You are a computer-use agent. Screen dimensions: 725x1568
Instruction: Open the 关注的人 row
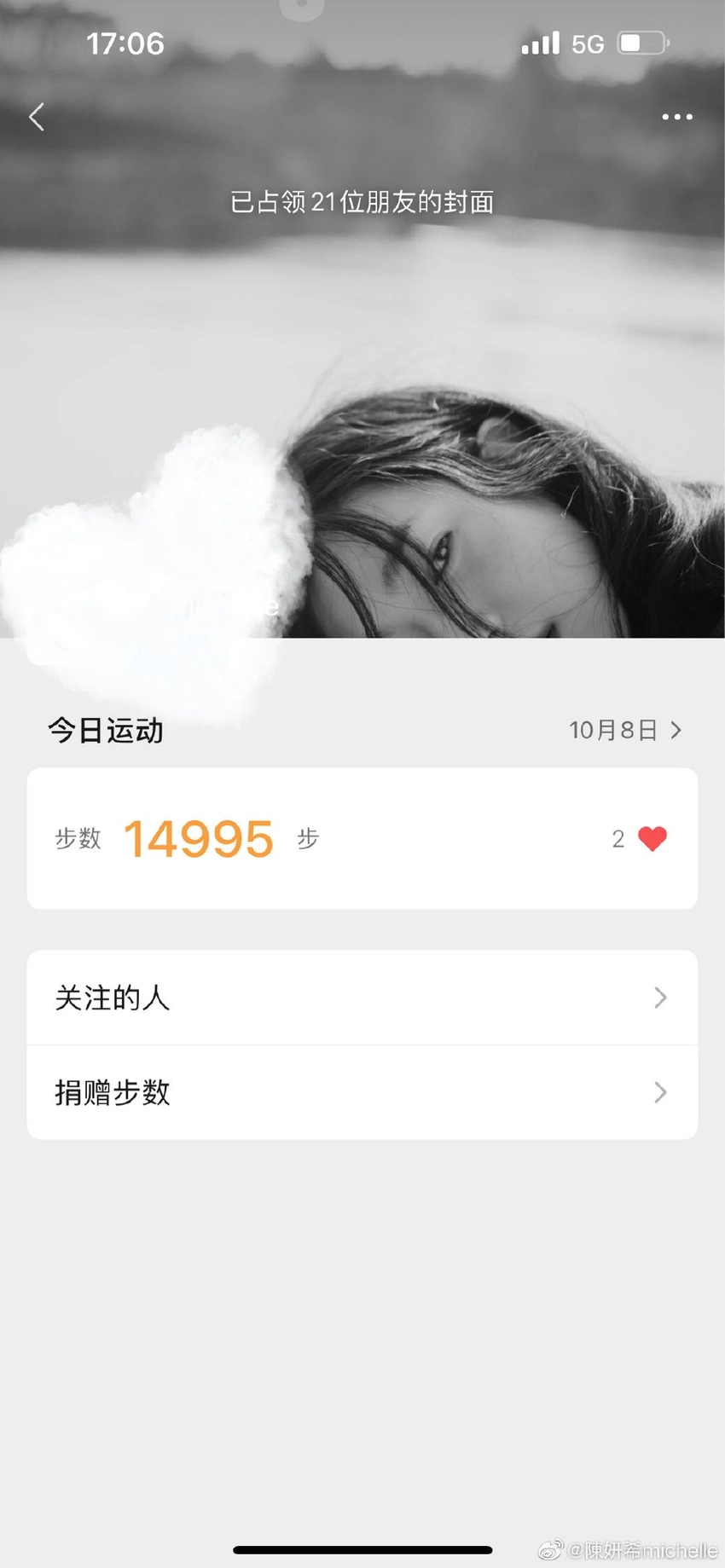point(362,998)
